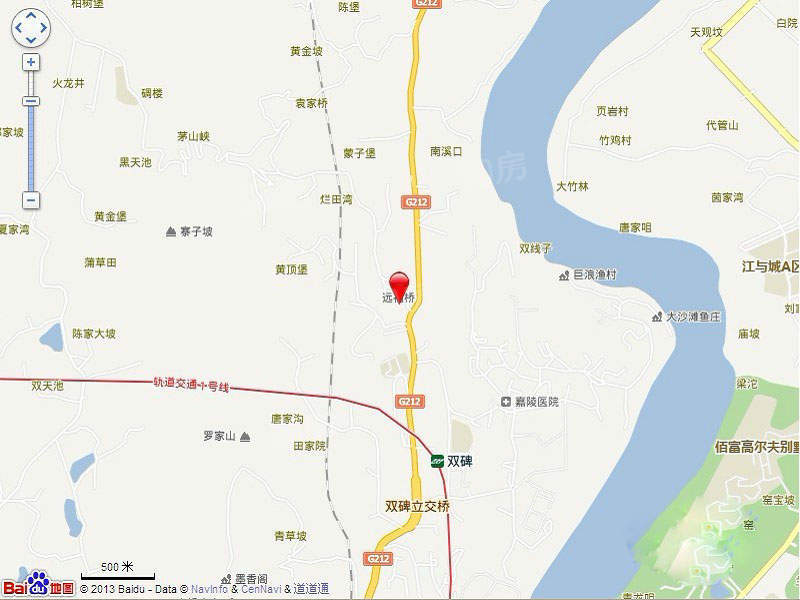Open the 道道通 data link
The image size is (800, 600).
(x=311, y=590)
